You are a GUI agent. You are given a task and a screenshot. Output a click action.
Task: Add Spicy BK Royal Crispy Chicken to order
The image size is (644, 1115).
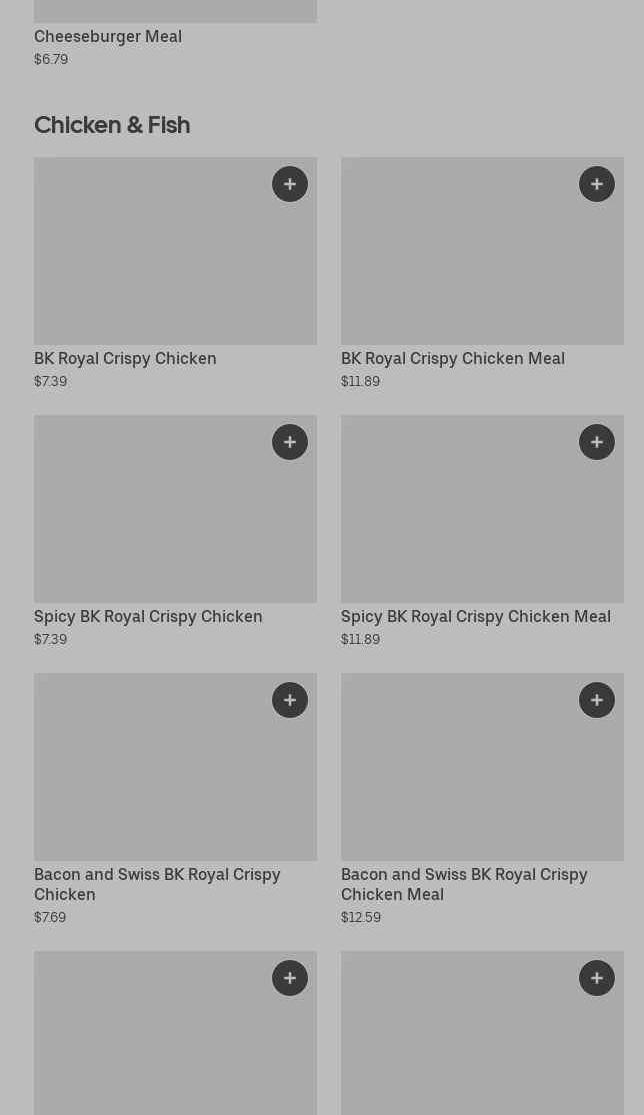[290, 442]
